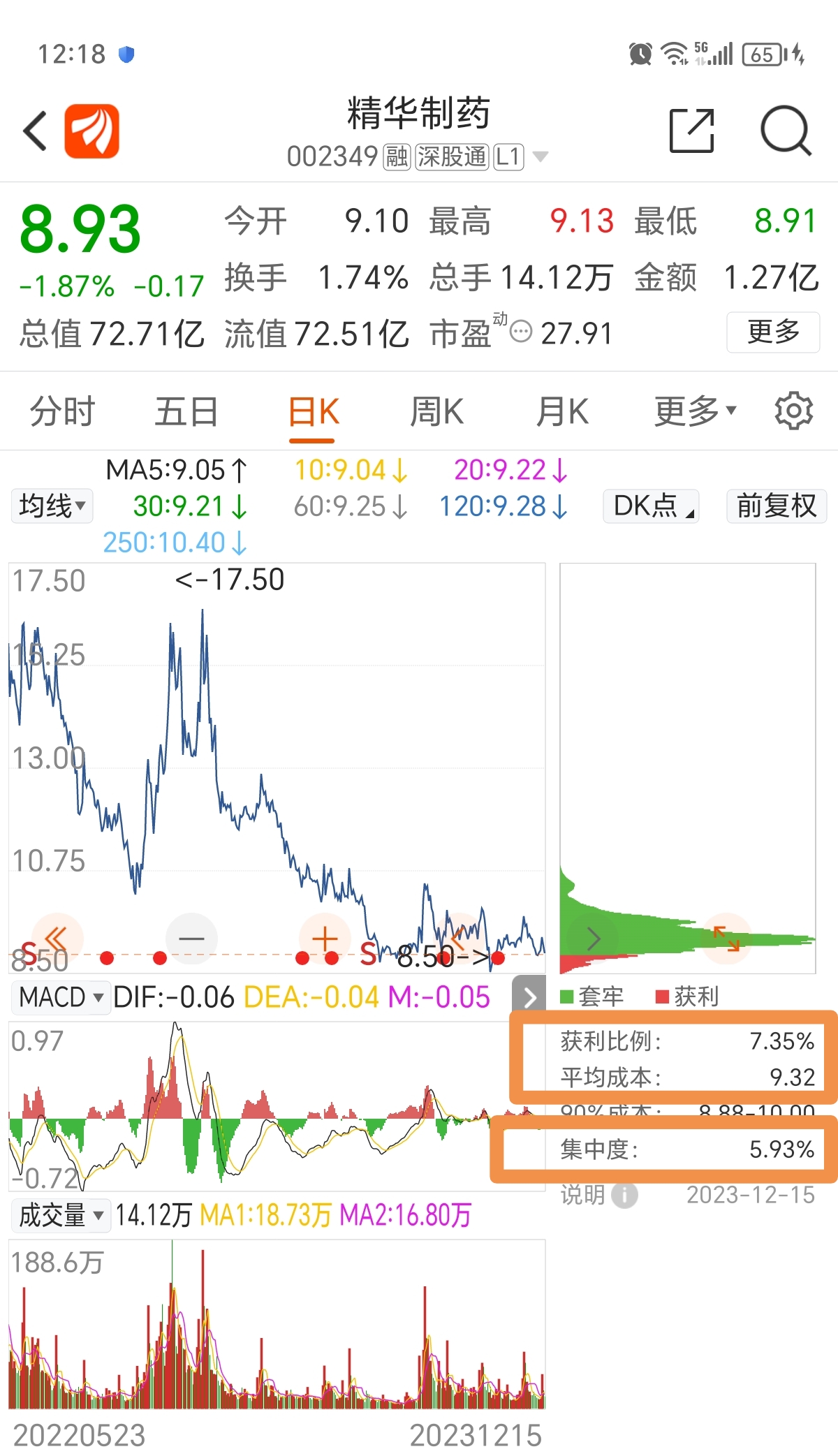Open the MACD indicator dropdown

pos(61,997)
